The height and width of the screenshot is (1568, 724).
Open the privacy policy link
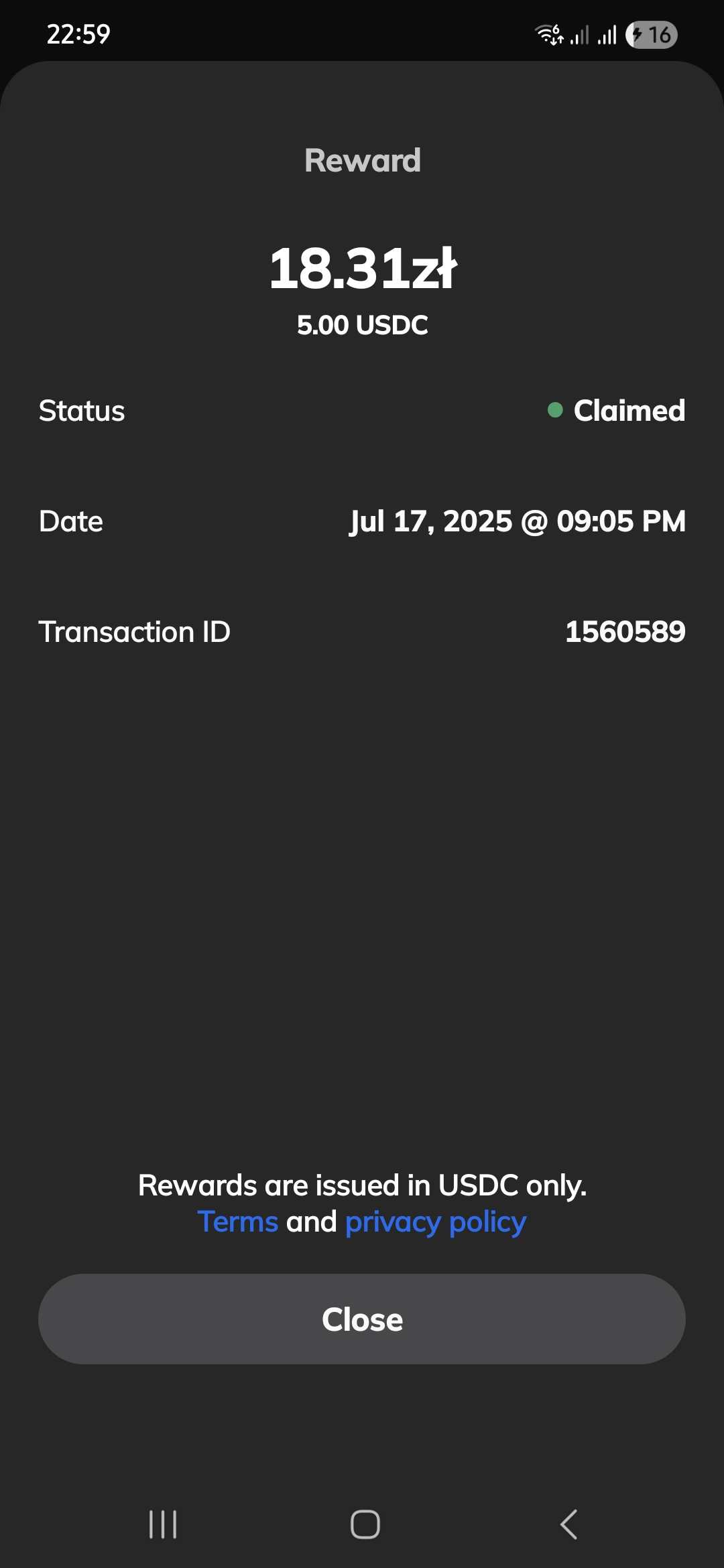436,1223
